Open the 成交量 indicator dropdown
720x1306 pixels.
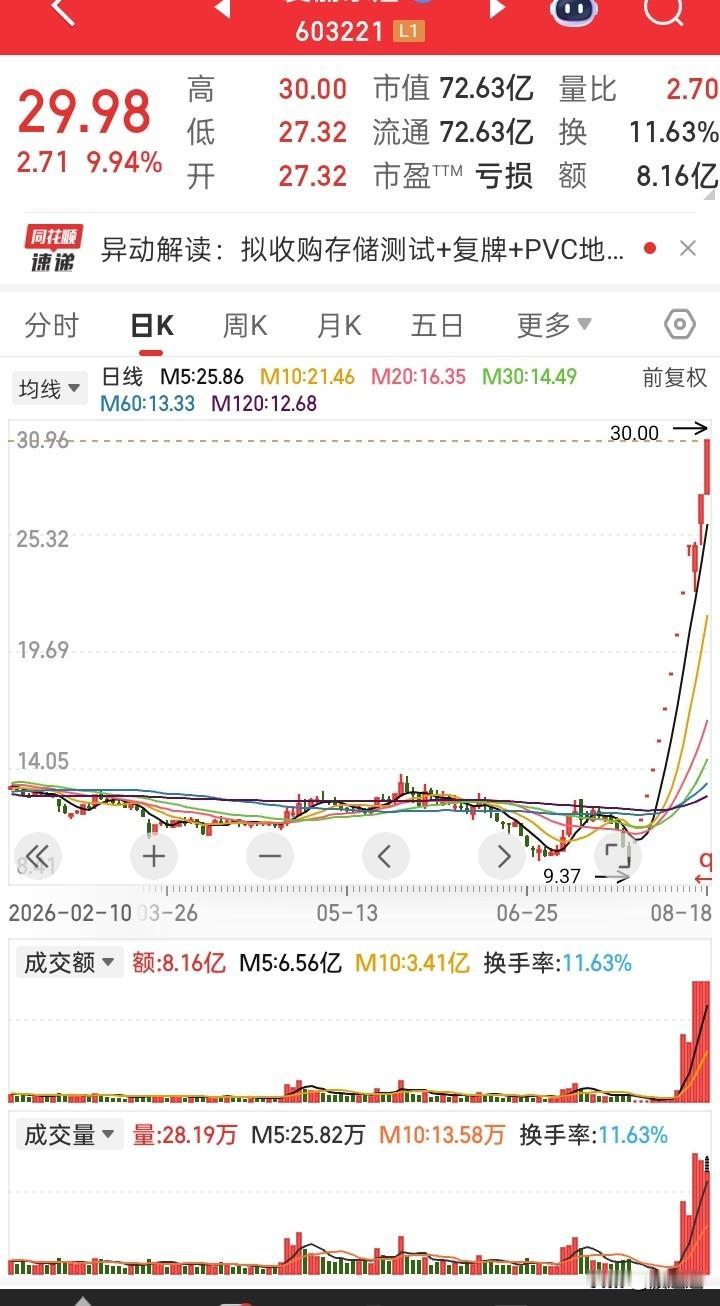coord(68,1135)
